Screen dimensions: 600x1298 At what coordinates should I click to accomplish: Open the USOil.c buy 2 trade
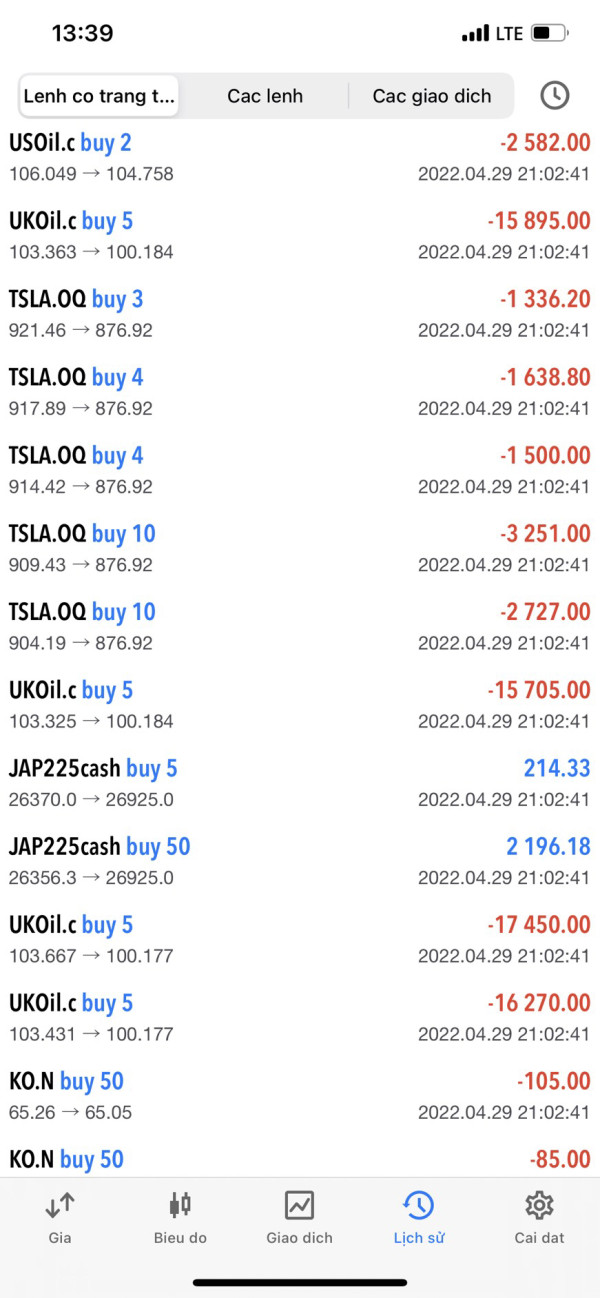[x=300, y=158]
